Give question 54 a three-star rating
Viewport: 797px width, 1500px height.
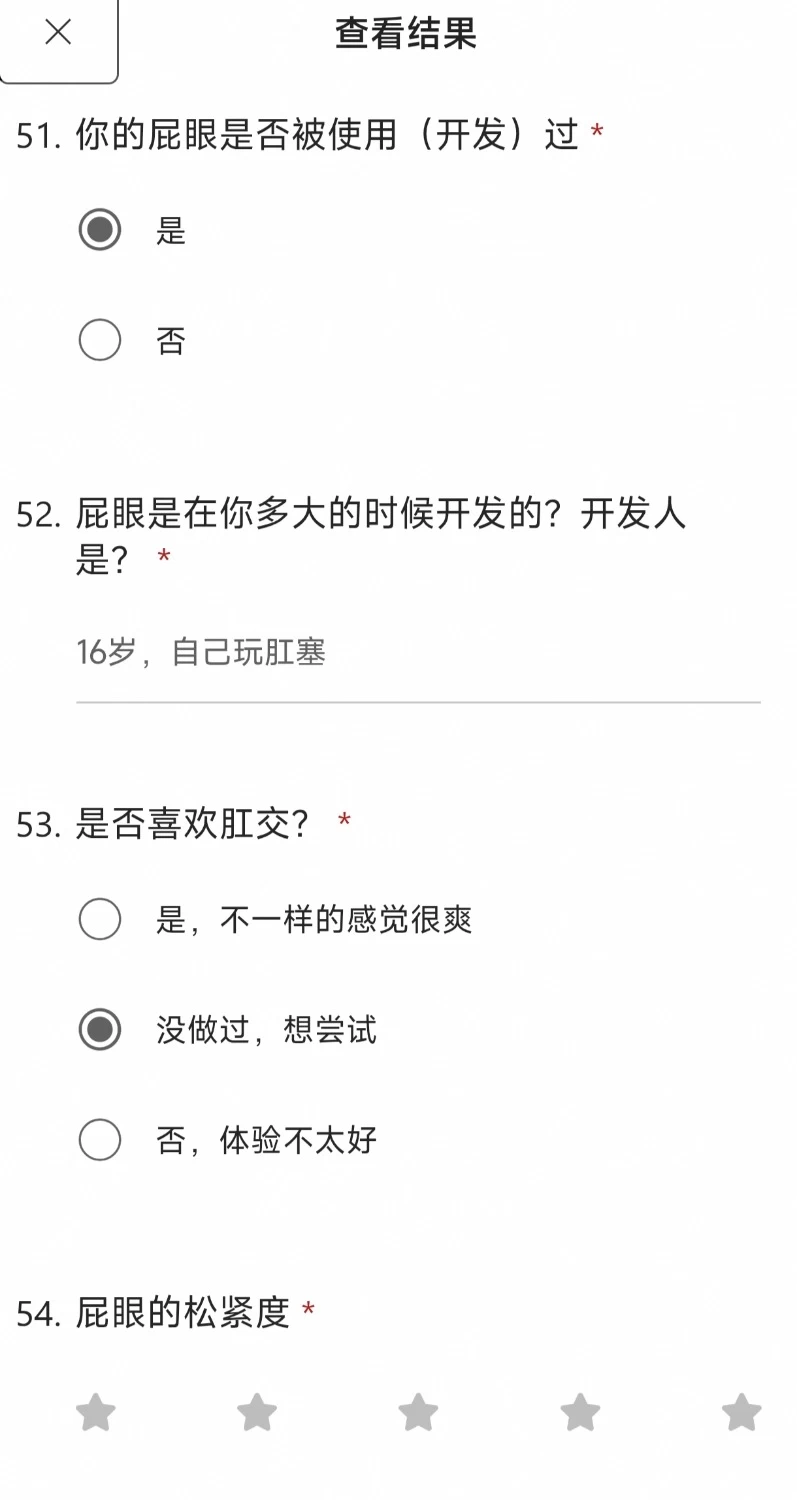click(x=418, y=1412)
